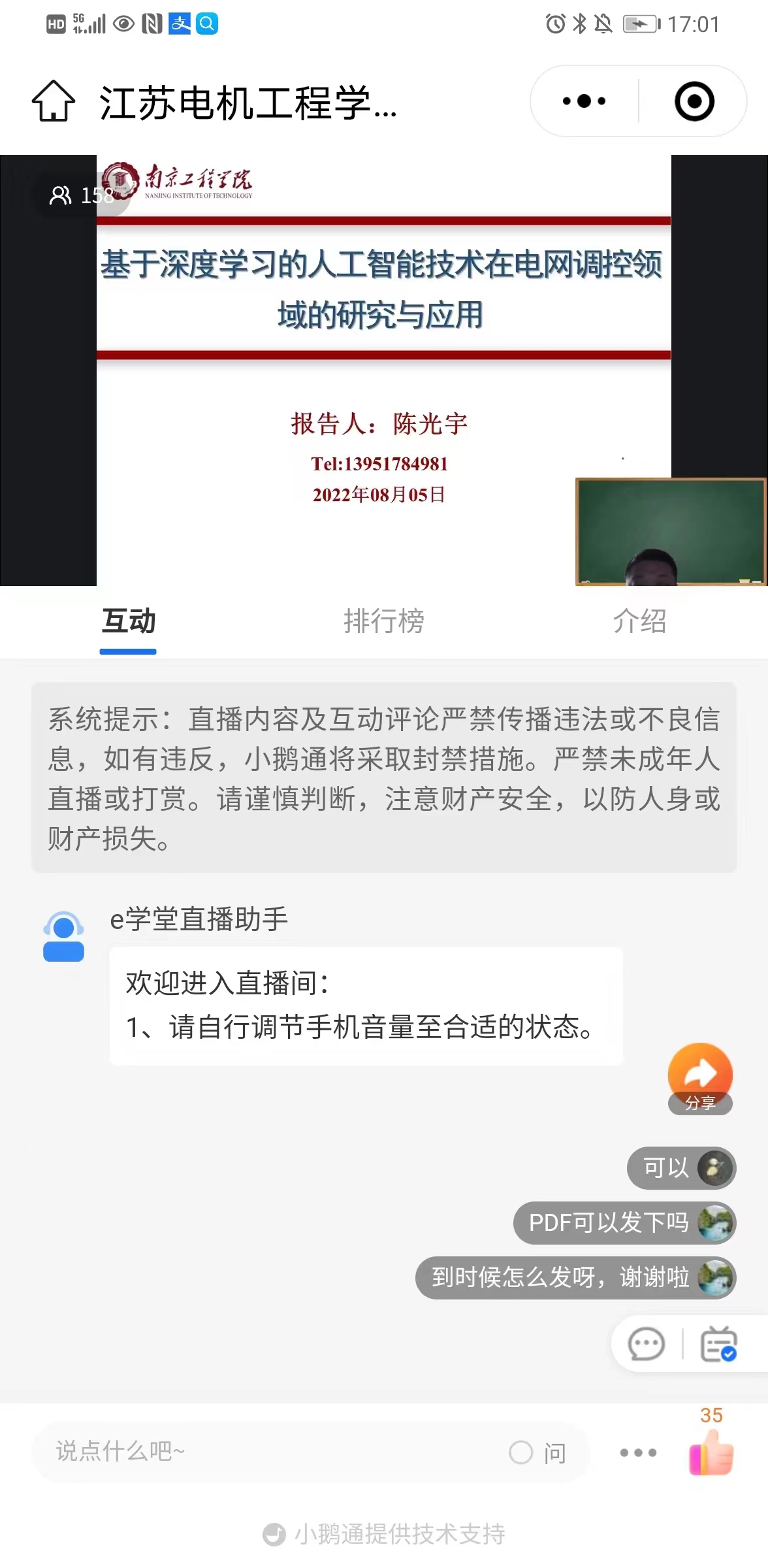The image size is (768, 1568).
Task: Switch to the 排行榜 tab
Action: coord(384,621)
